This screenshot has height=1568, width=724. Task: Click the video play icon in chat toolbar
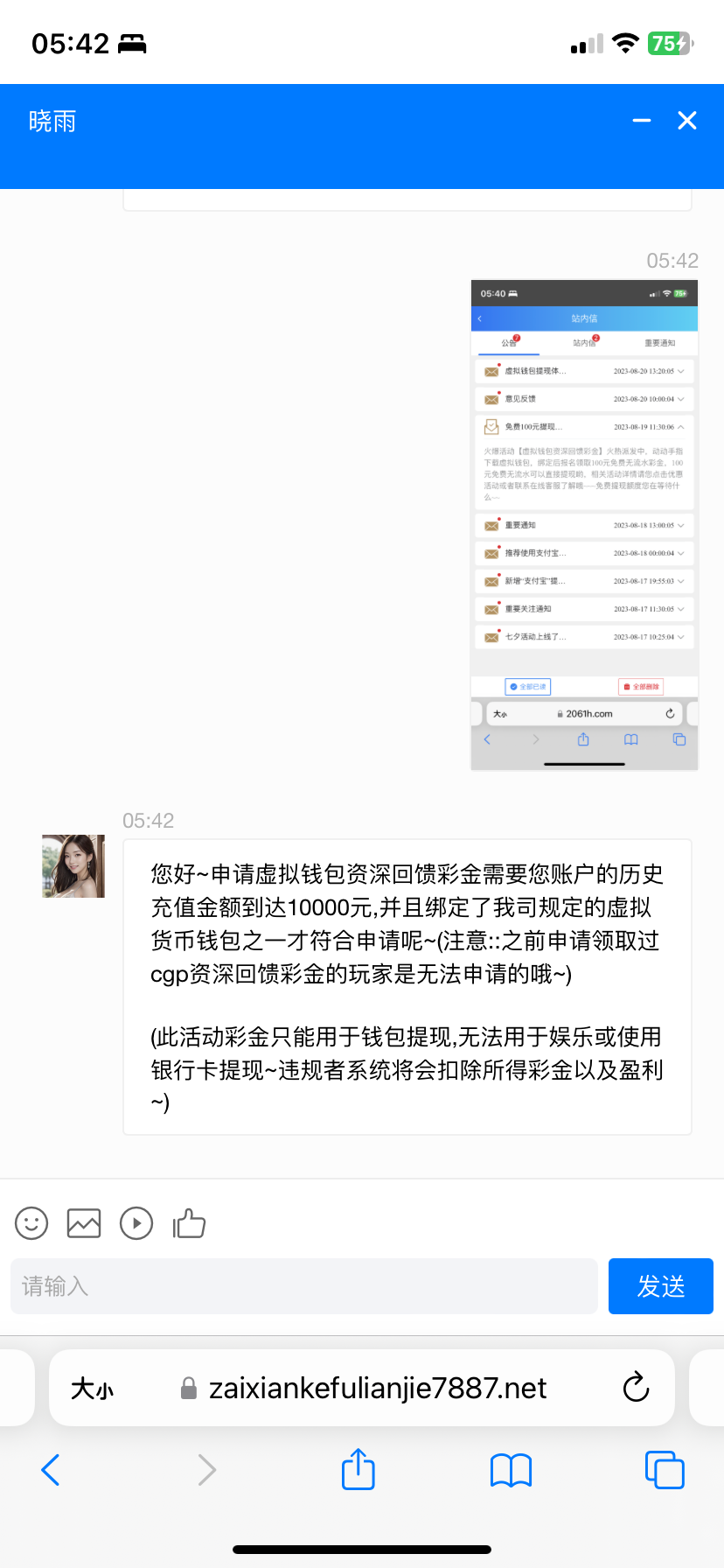pos(136,1222)
